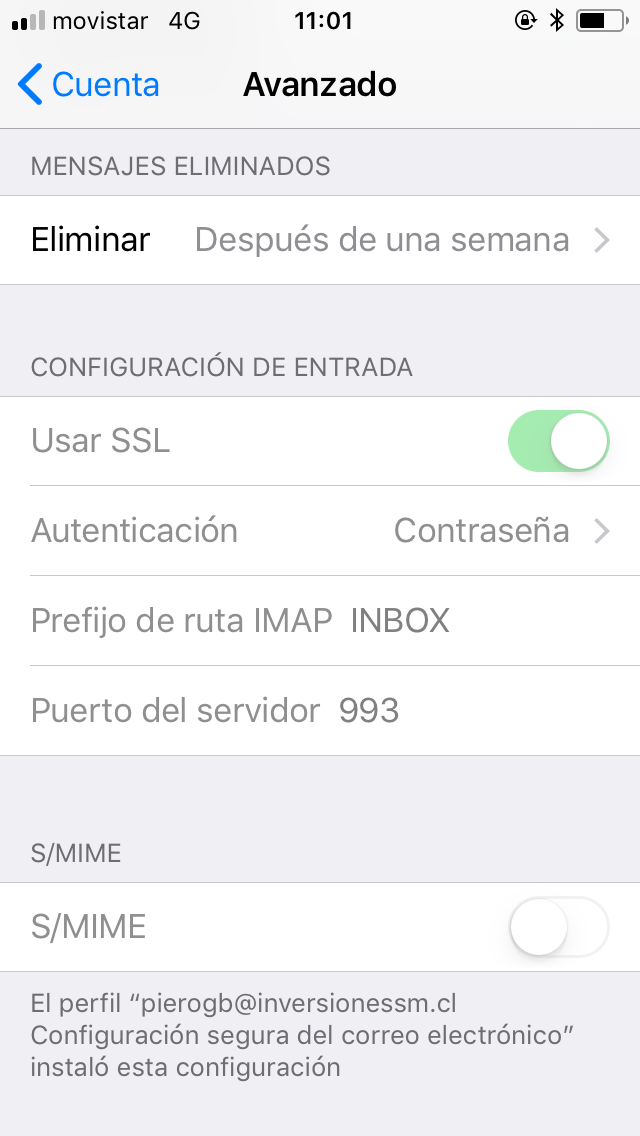
Task: Go back to Cuenta
Action: (88, 85)
